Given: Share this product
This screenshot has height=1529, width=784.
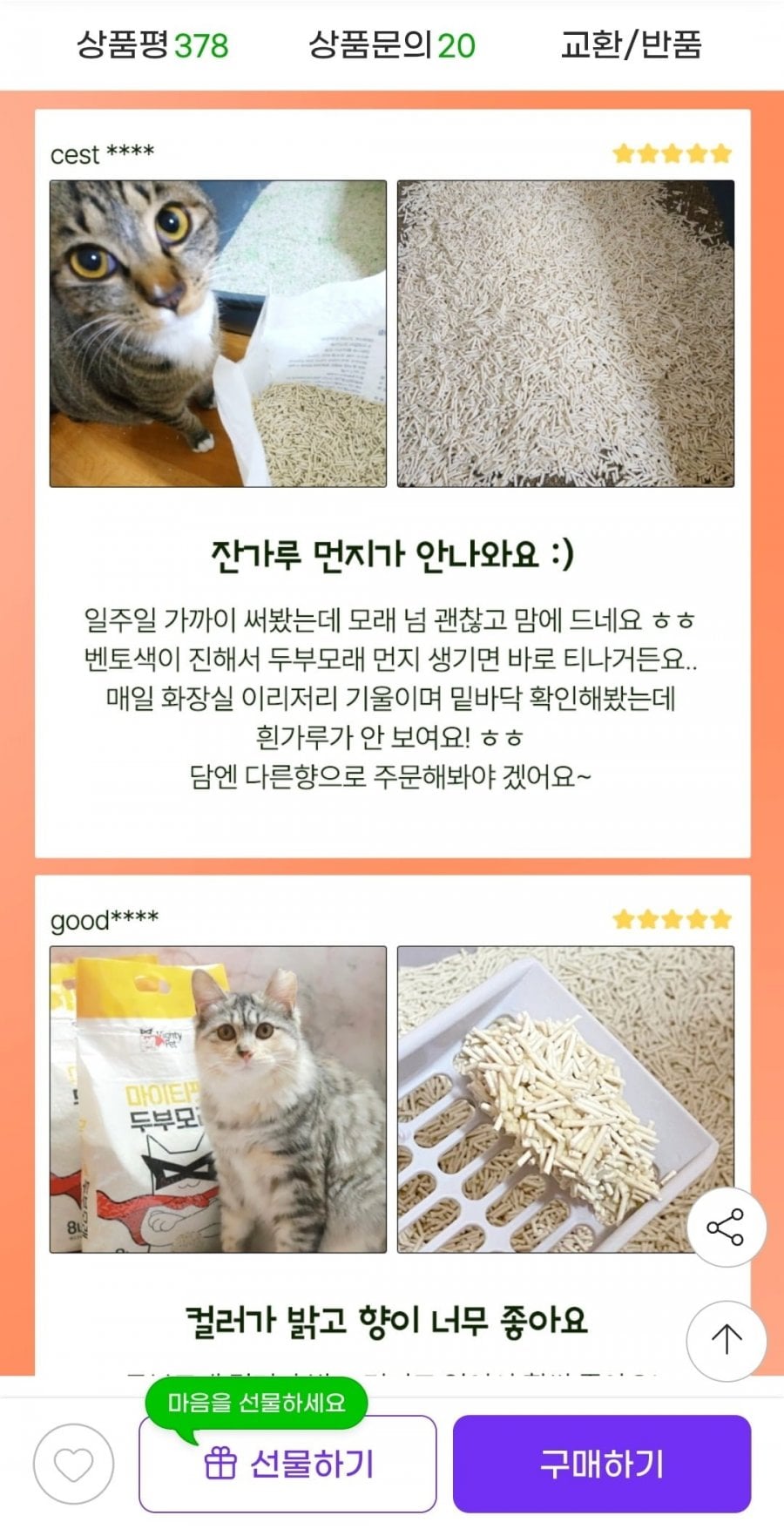Looking at the screenshot, I should pyautogui.click(x=726, y=1227).
